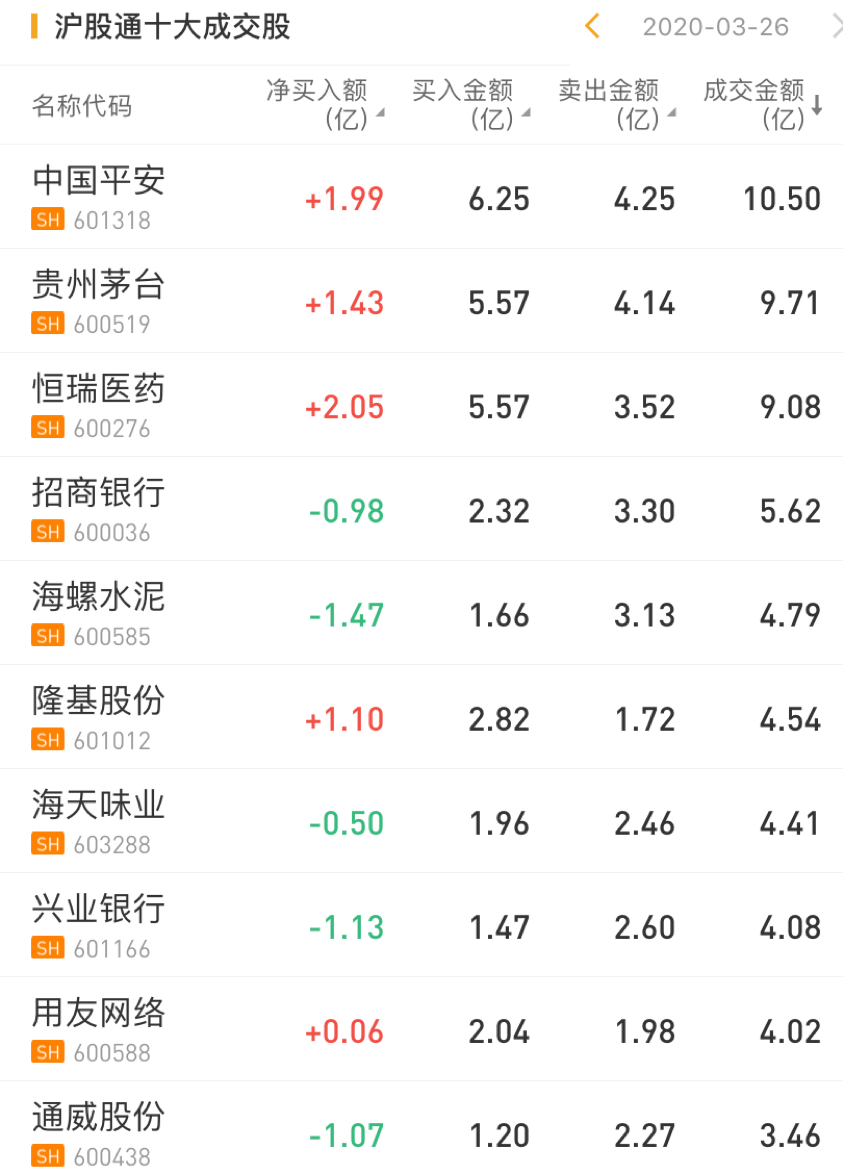
Task: Sort by 净买入额 column
Action: (x=324, y=104)
